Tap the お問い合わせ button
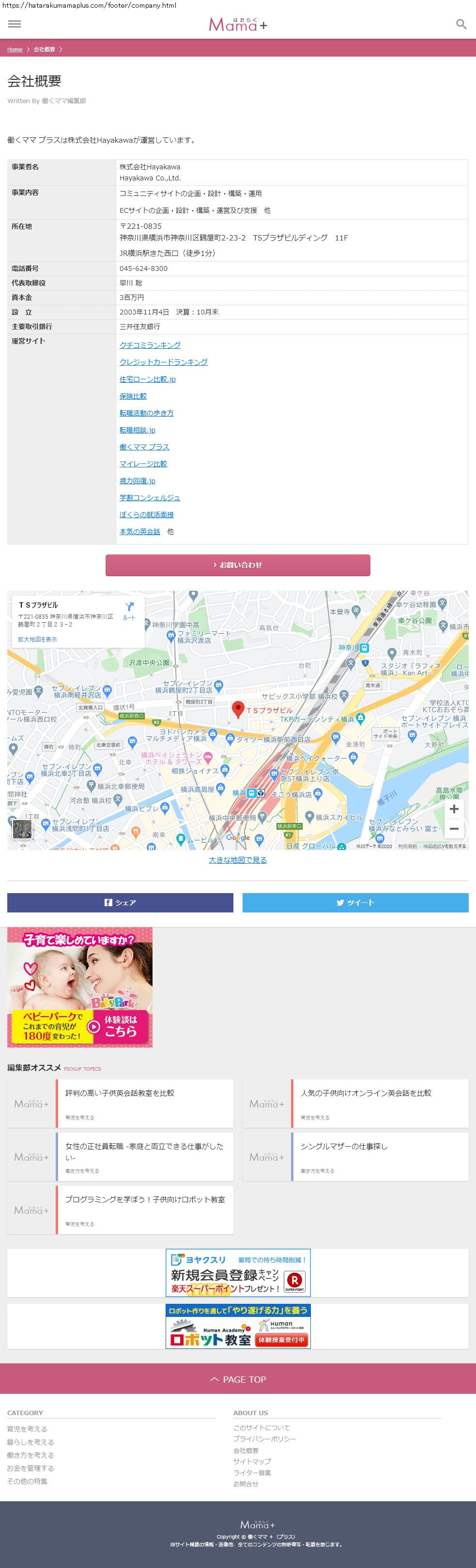 (238, 565)
